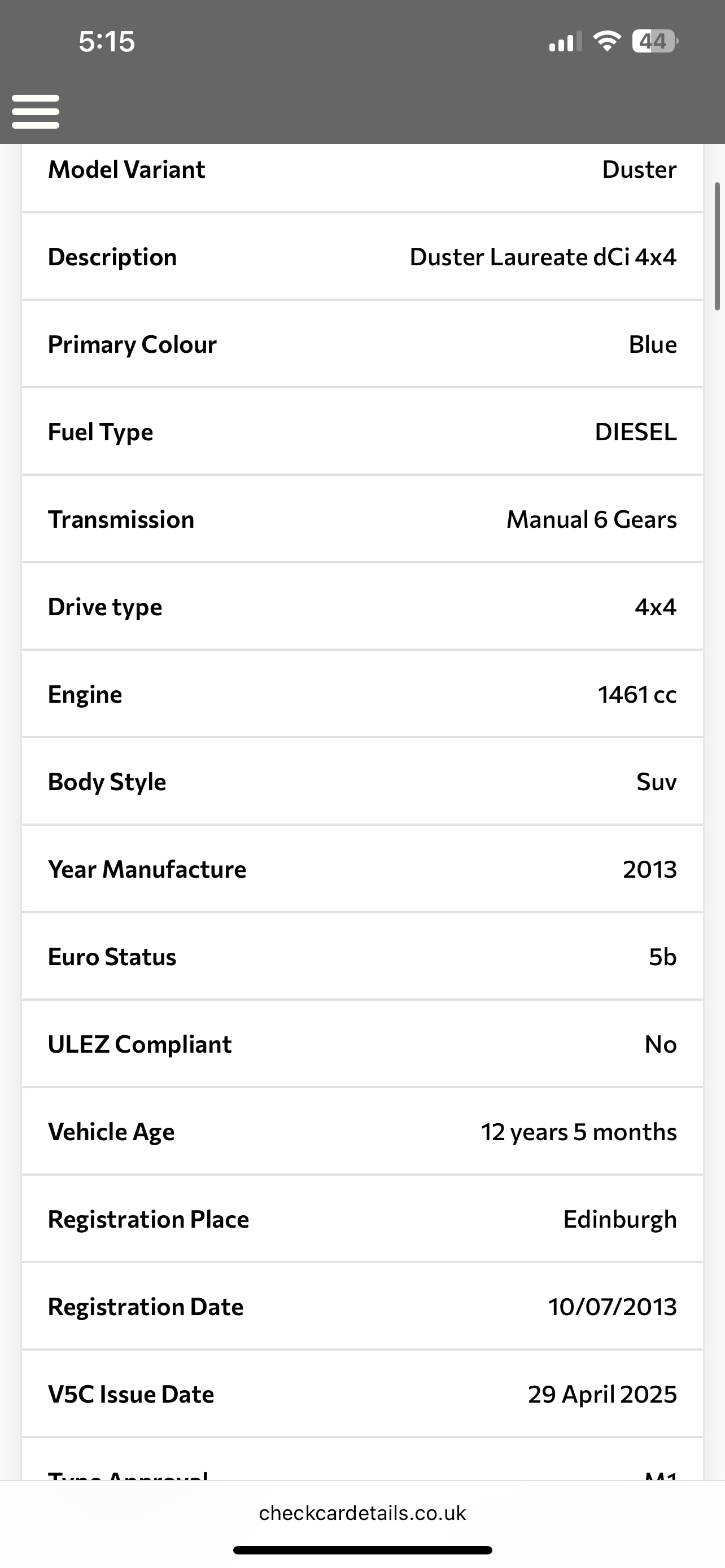Tap the Vehicle Age entry
Viewport: 725px width, 1568px height.
[362, 1131]
